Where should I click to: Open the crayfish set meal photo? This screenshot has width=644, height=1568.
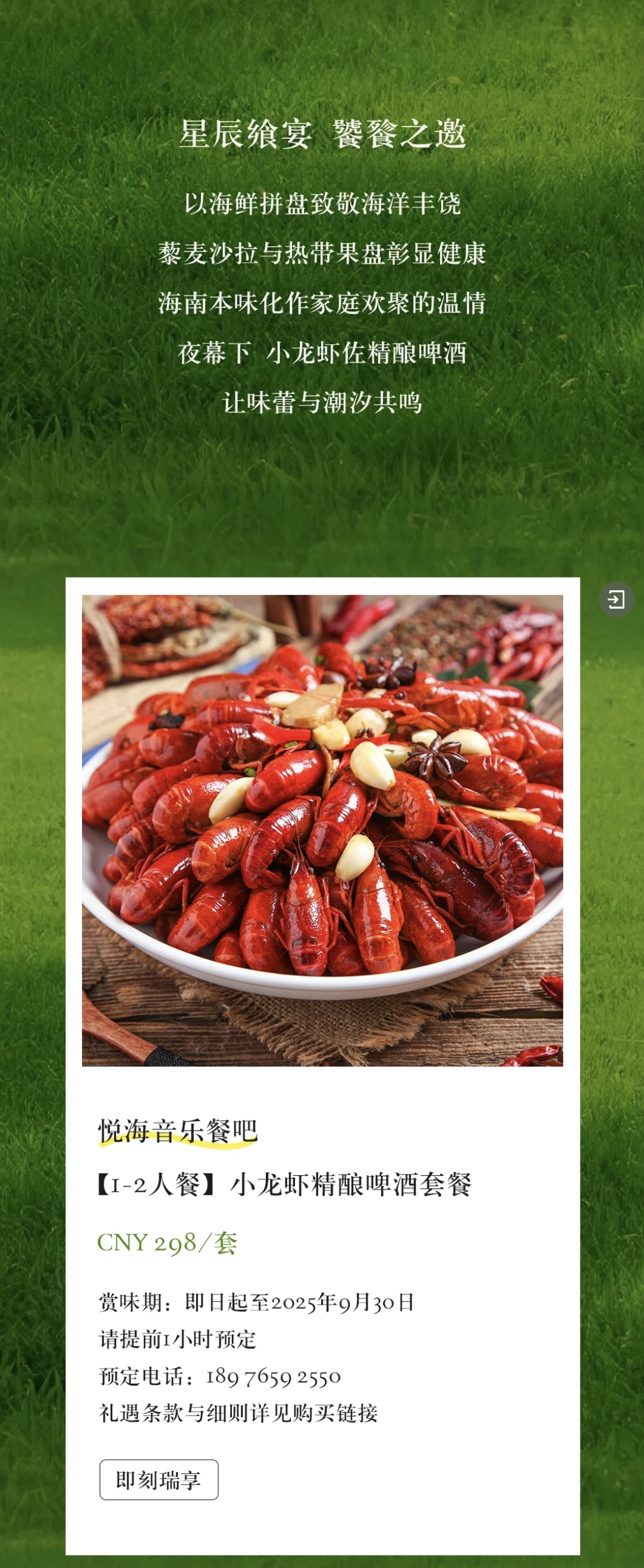click(322, 830)
